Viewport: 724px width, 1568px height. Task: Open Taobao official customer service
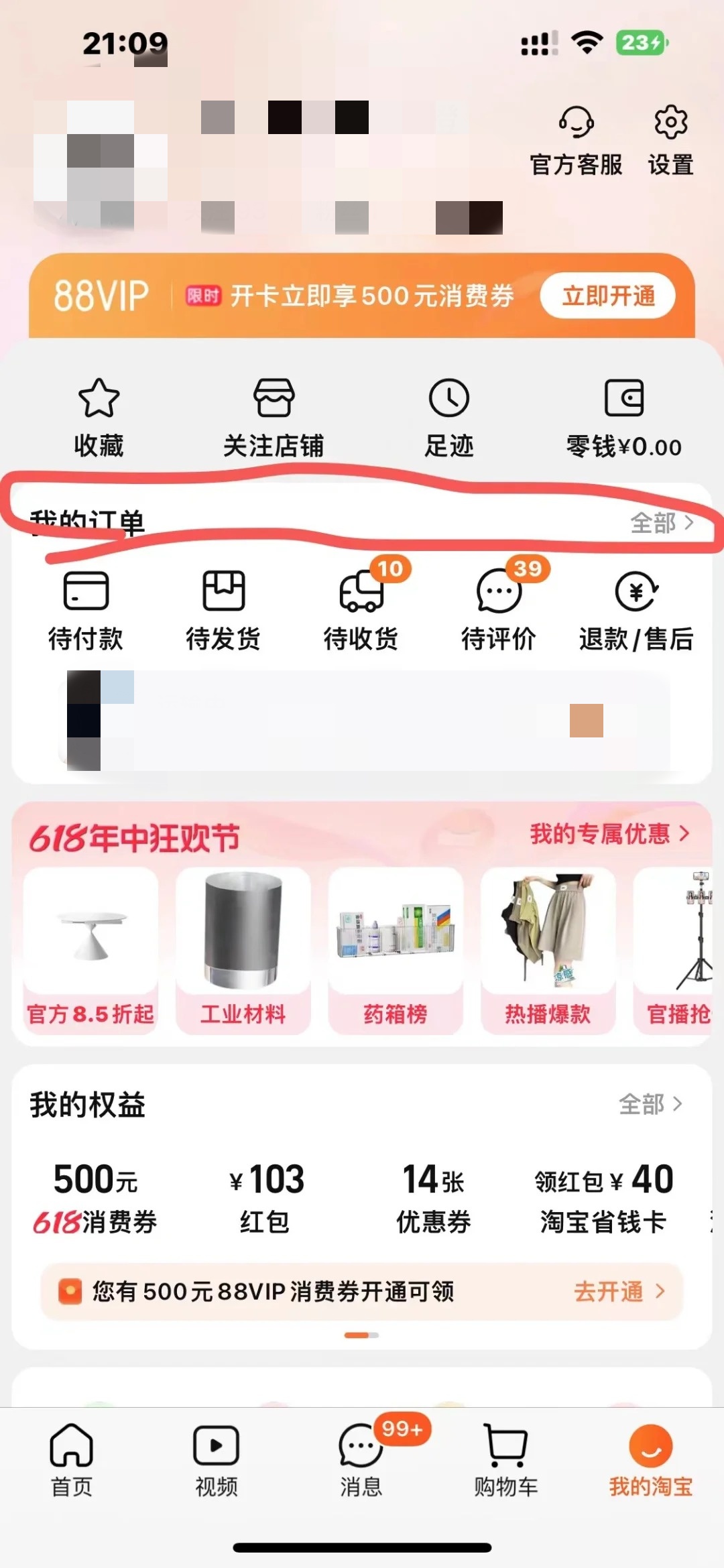coord(575,136)
